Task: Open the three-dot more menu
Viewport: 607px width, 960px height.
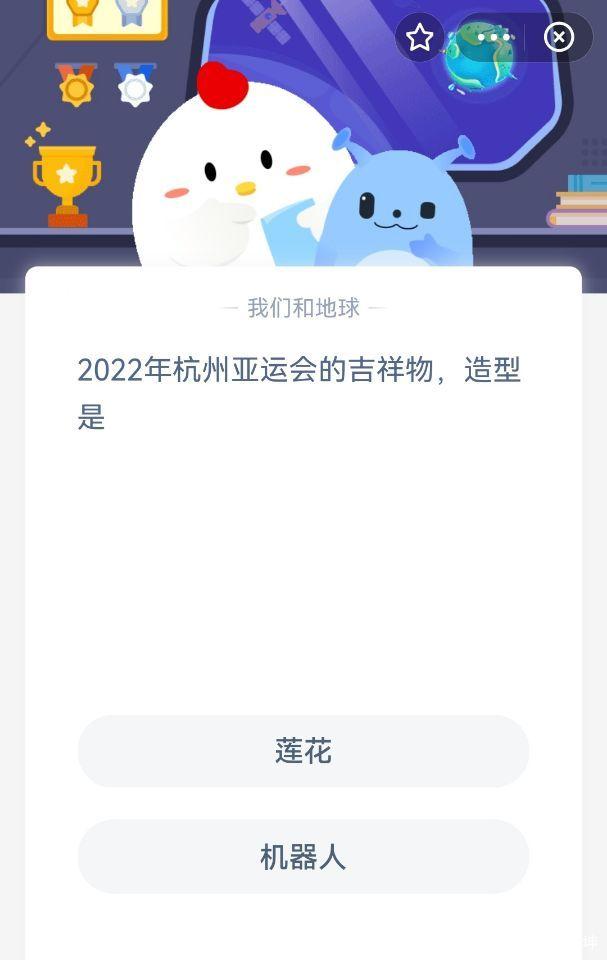Action: click(x=494, y=38)
